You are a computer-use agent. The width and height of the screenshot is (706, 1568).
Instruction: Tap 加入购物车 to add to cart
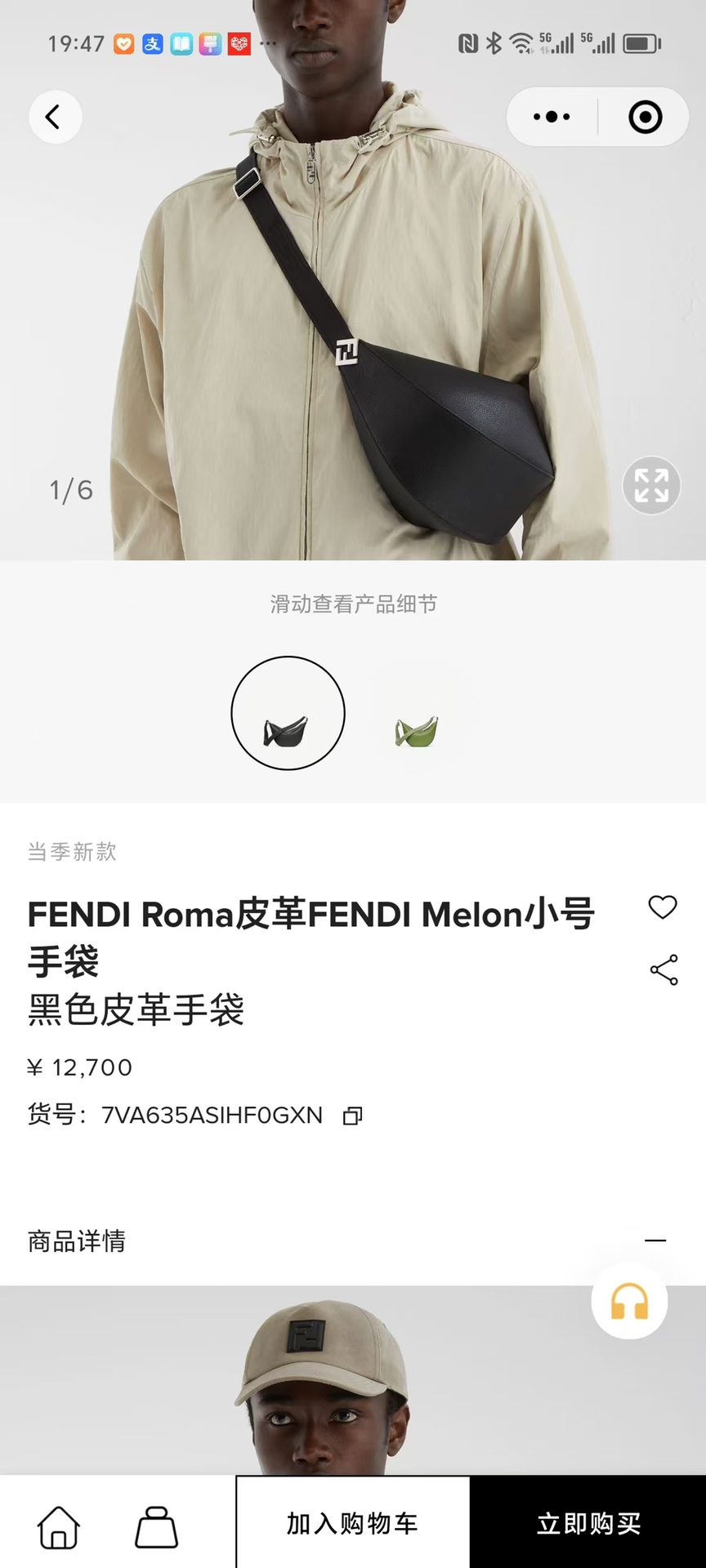click(352, 1523)
